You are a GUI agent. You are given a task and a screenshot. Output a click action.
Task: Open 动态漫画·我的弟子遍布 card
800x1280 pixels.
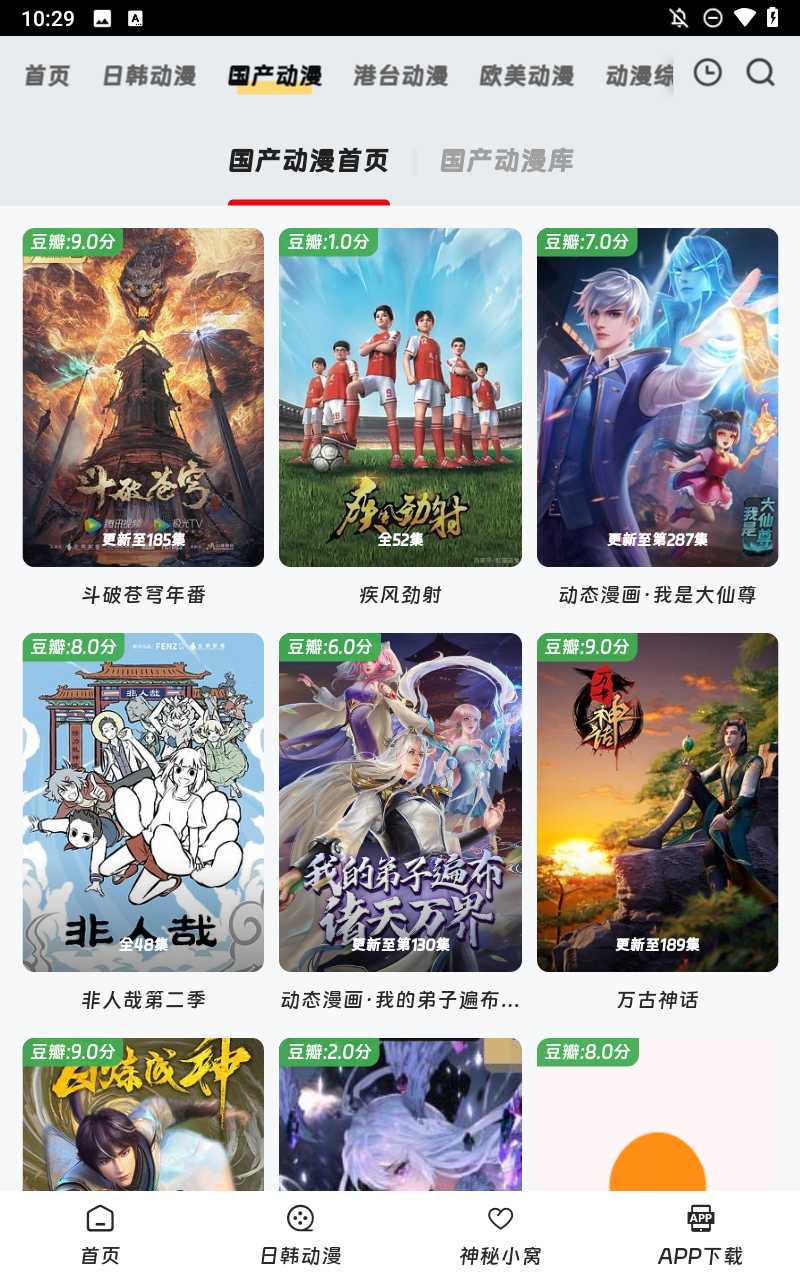pos(400,802)
